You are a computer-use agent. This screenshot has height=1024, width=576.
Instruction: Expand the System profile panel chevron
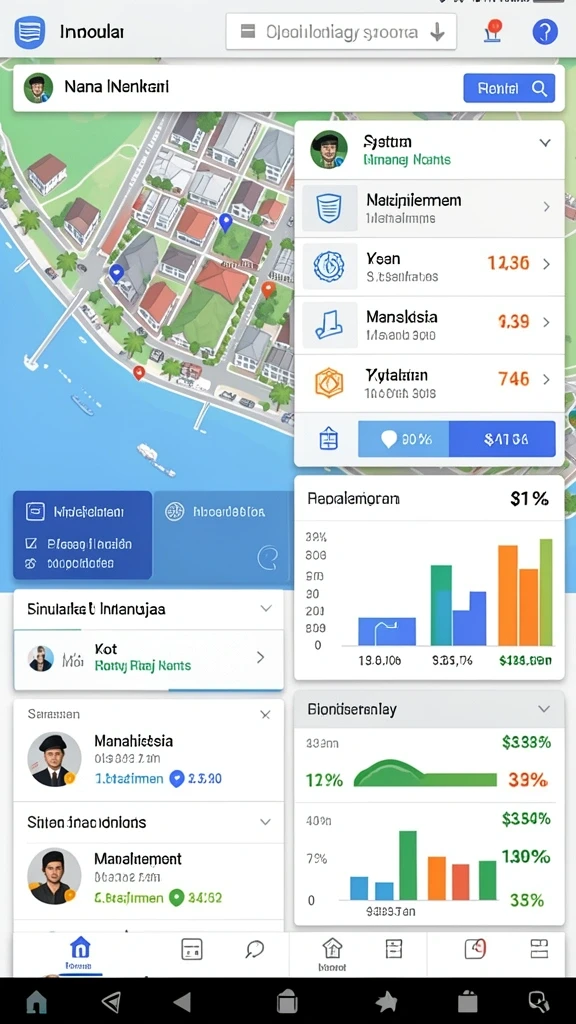(x=545, y=142)
